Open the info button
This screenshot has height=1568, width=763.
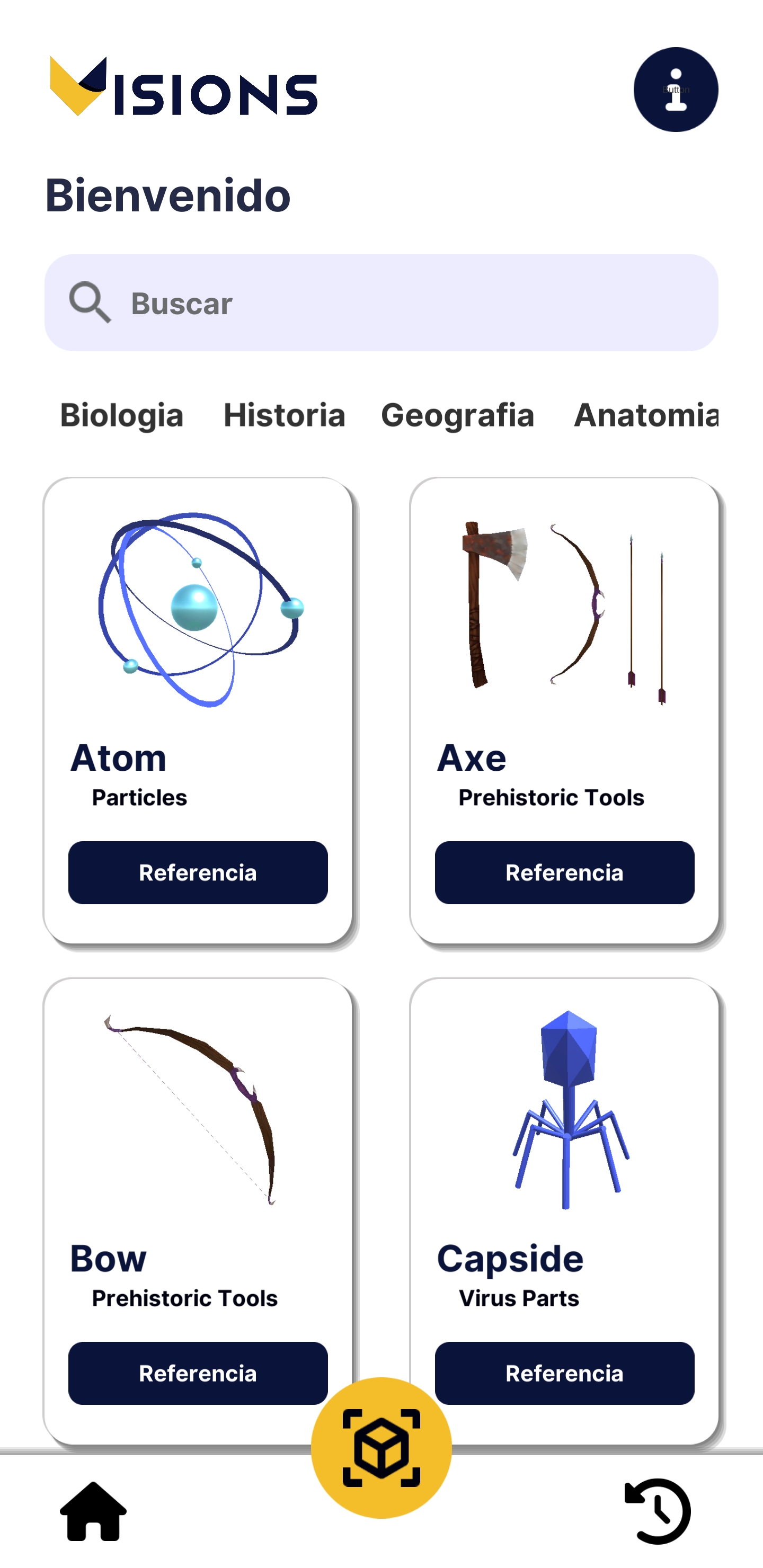coord(676,90)
